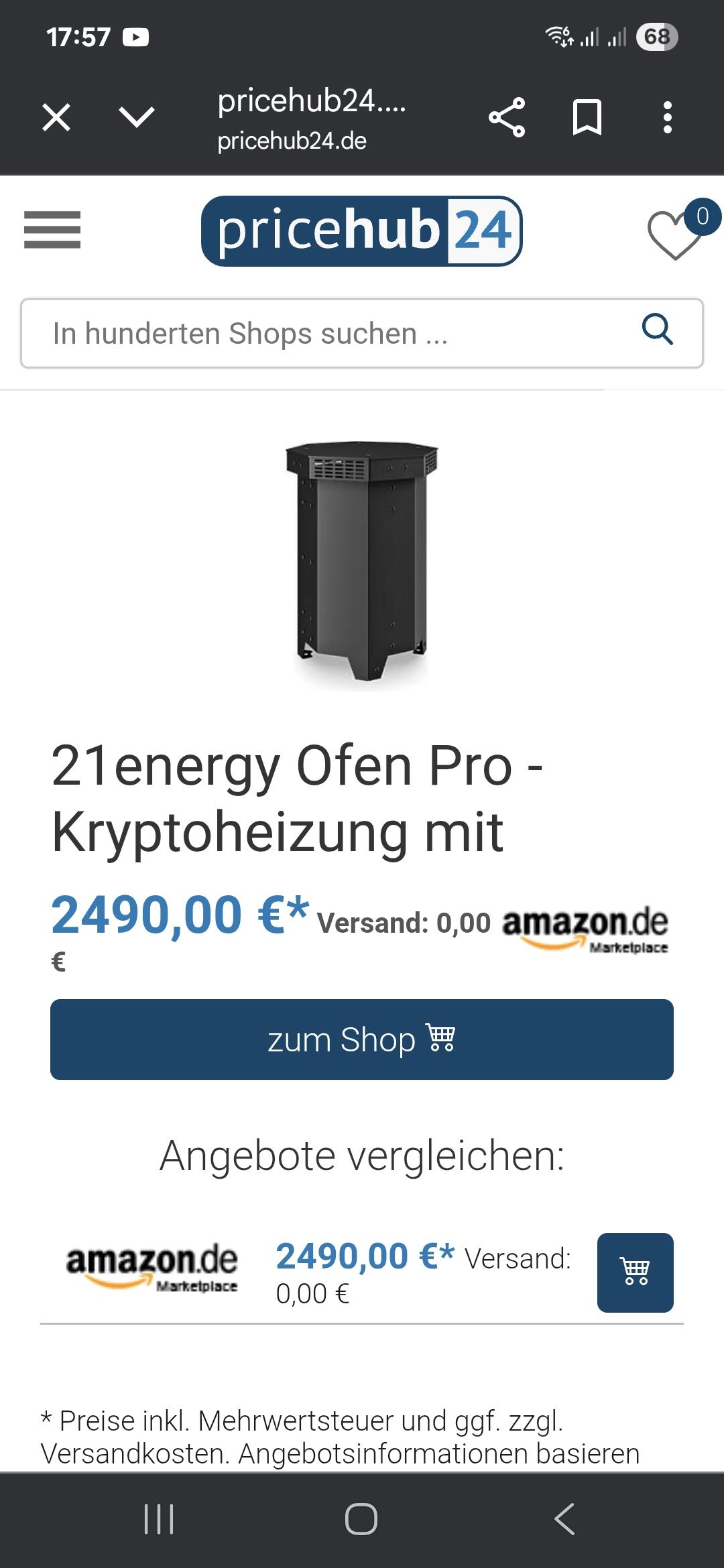Open recent apps from navigation bar

tap(160, 1518)
